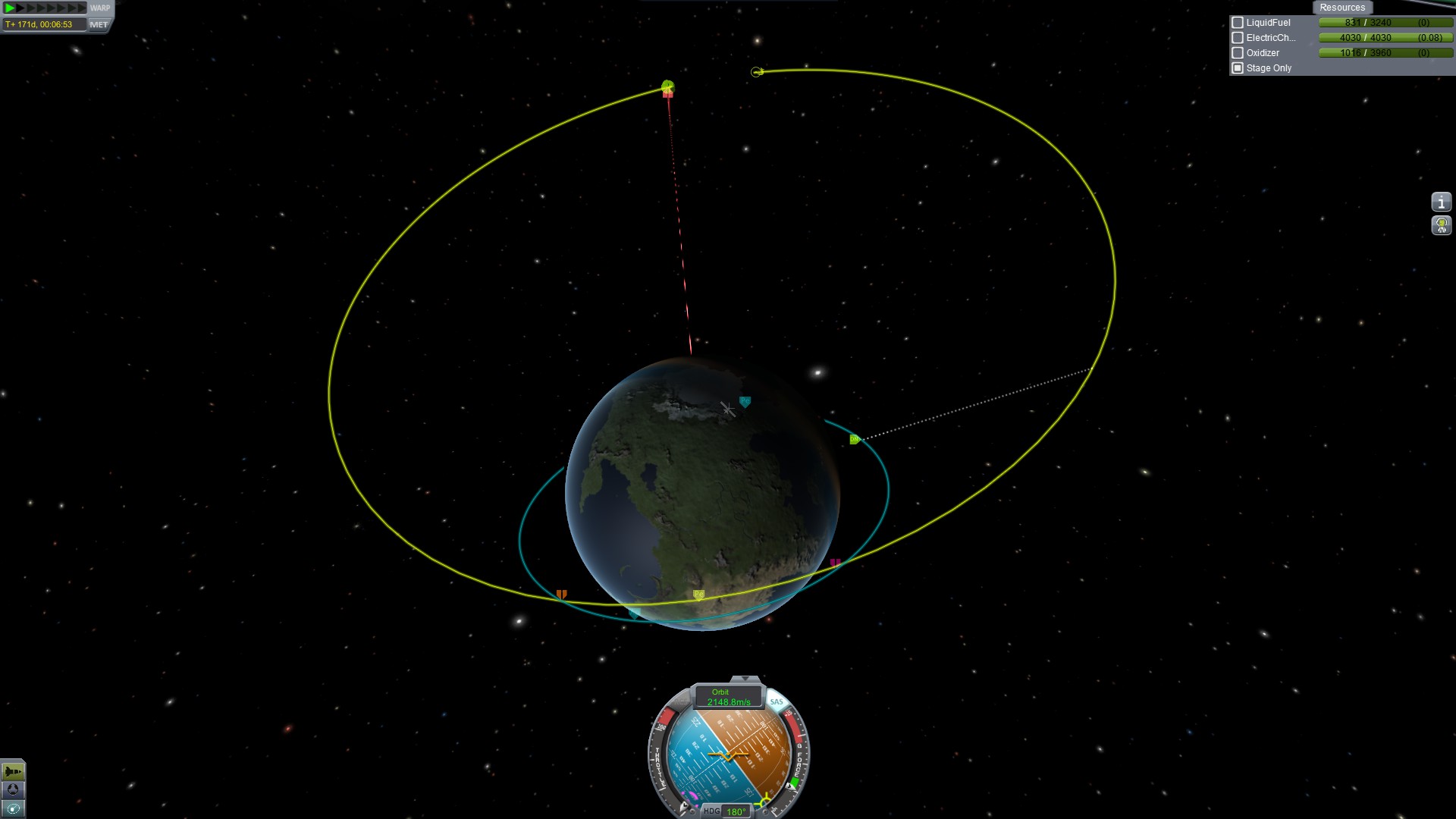Screen dimensions: 1456x819
Task: Check the Oxidizer resource checkbox
Action: pos(1238,53)
